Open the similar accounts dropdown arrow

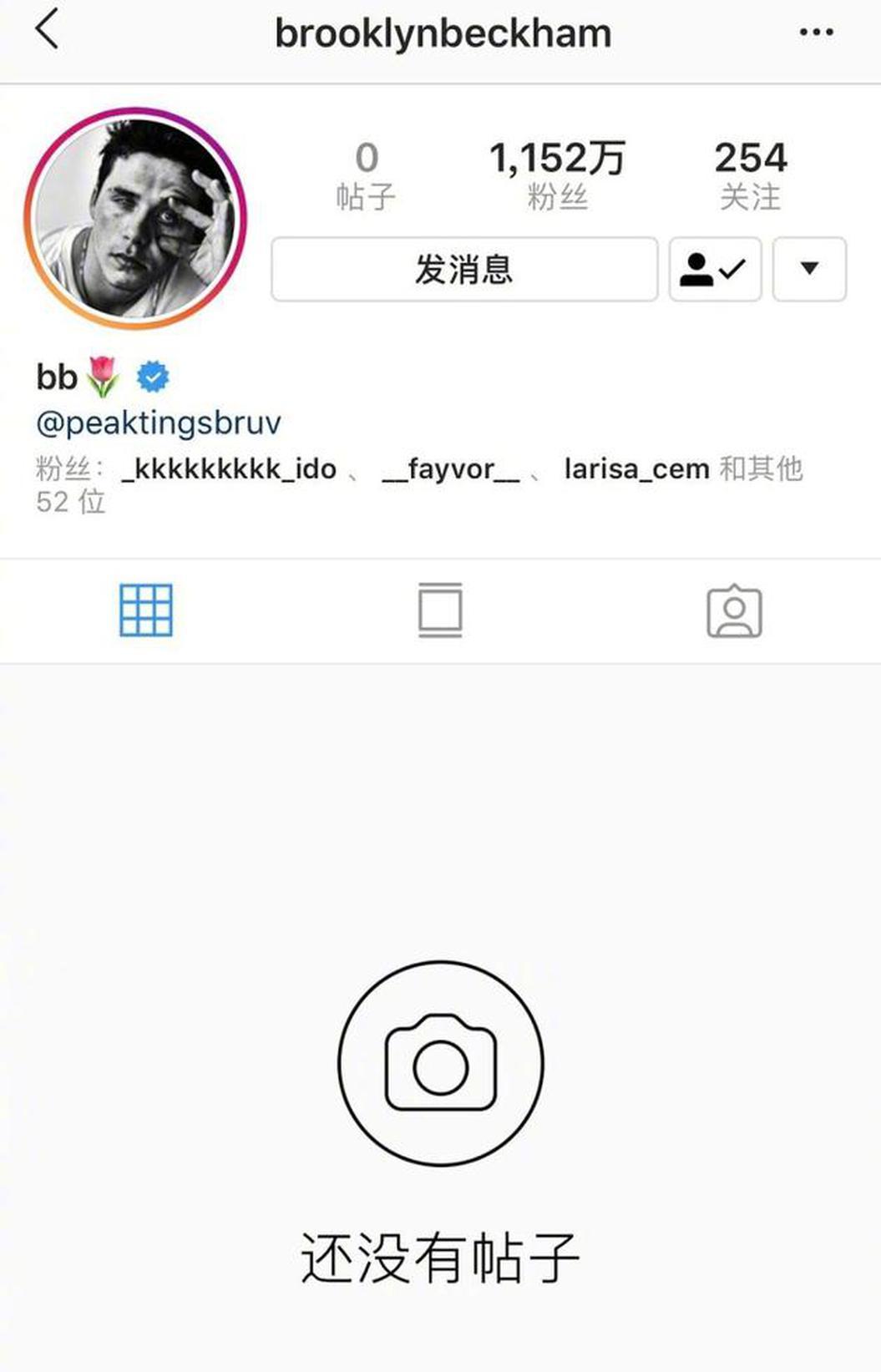point(808,269)
